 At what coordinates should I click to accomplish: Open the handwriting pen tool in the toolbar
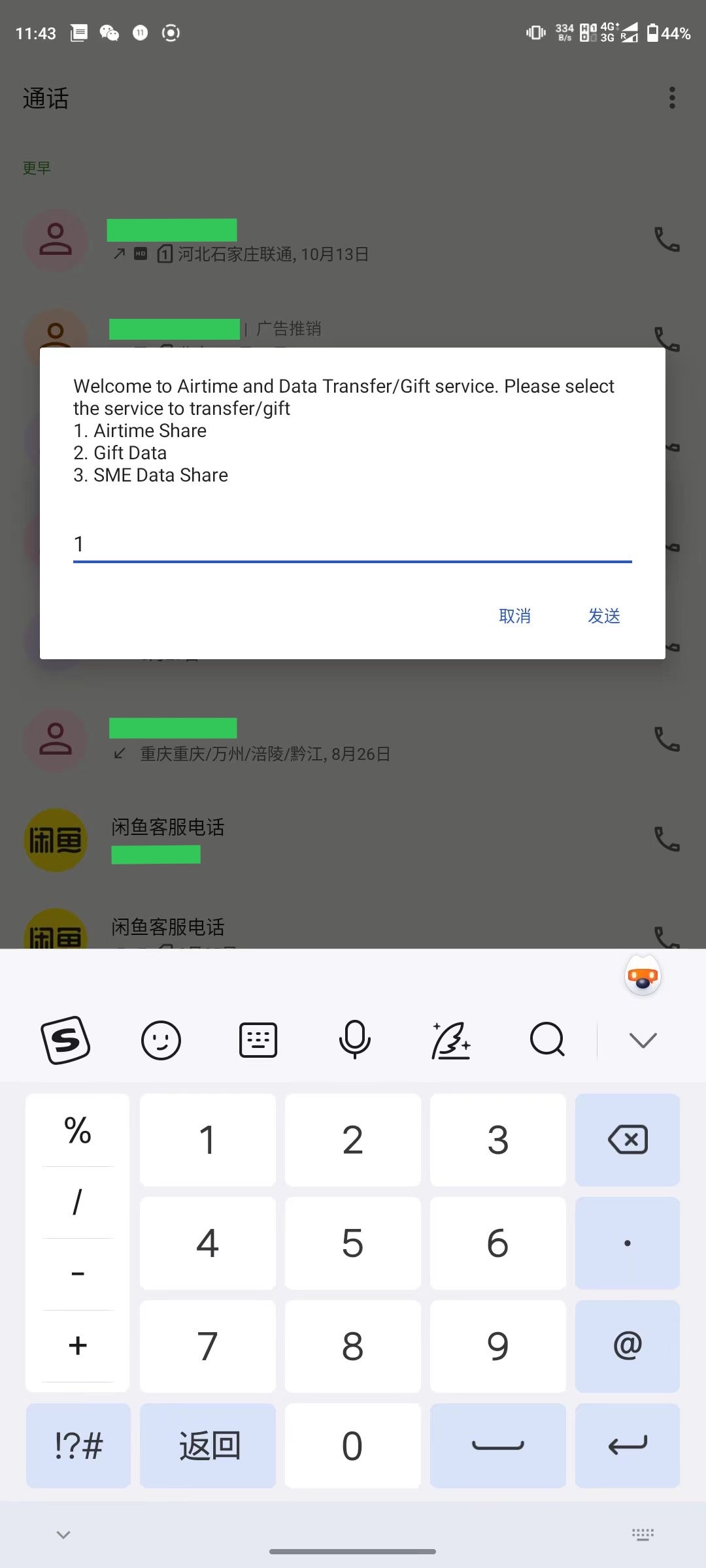point(450,1039)
